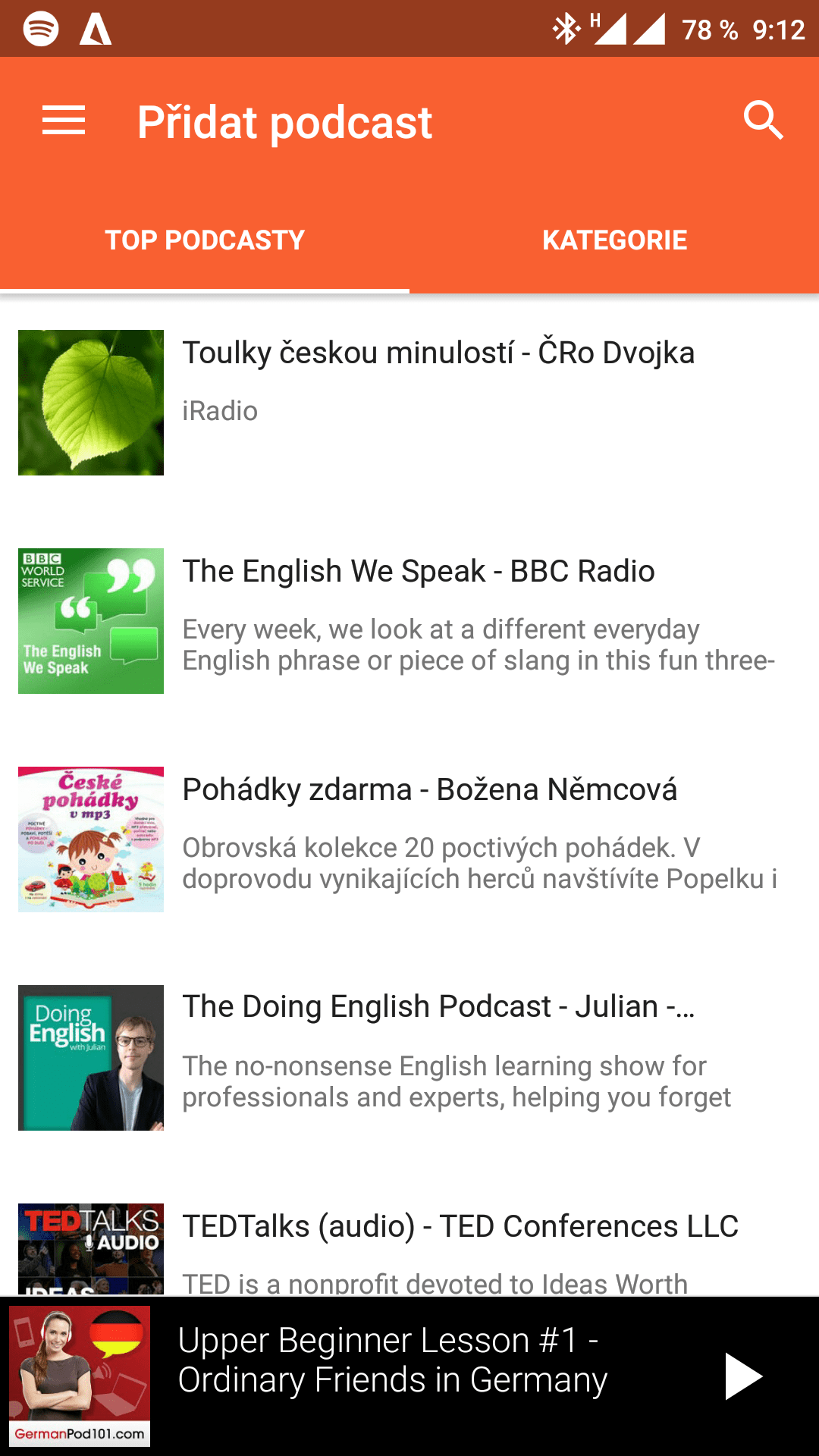Open Pohádky zdarma by Božena Němcová
Image resolution: width=819 pixels, height=1456 pixels.
(409, 839)
